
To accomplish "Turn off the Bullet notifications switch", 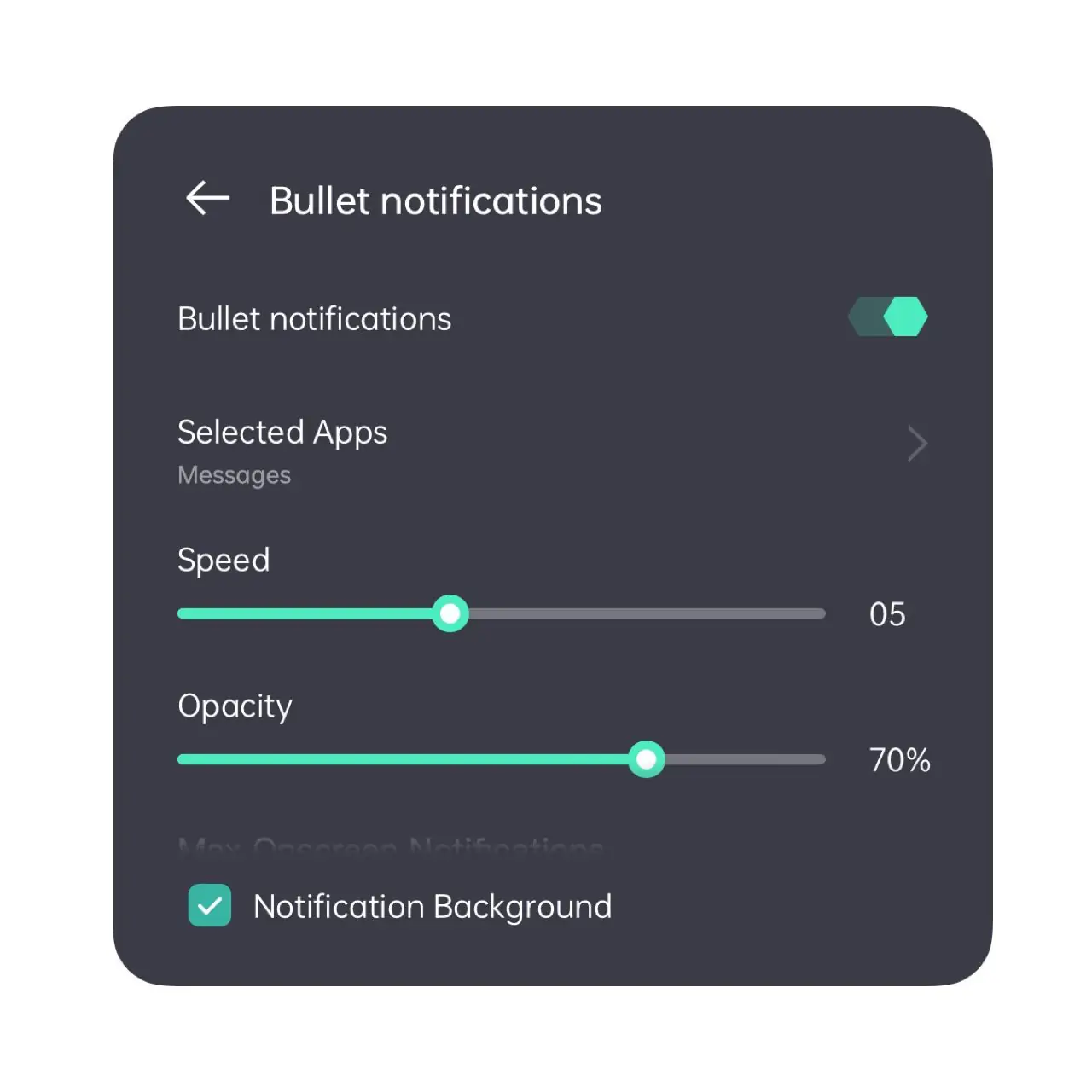I will pos(889,317).
